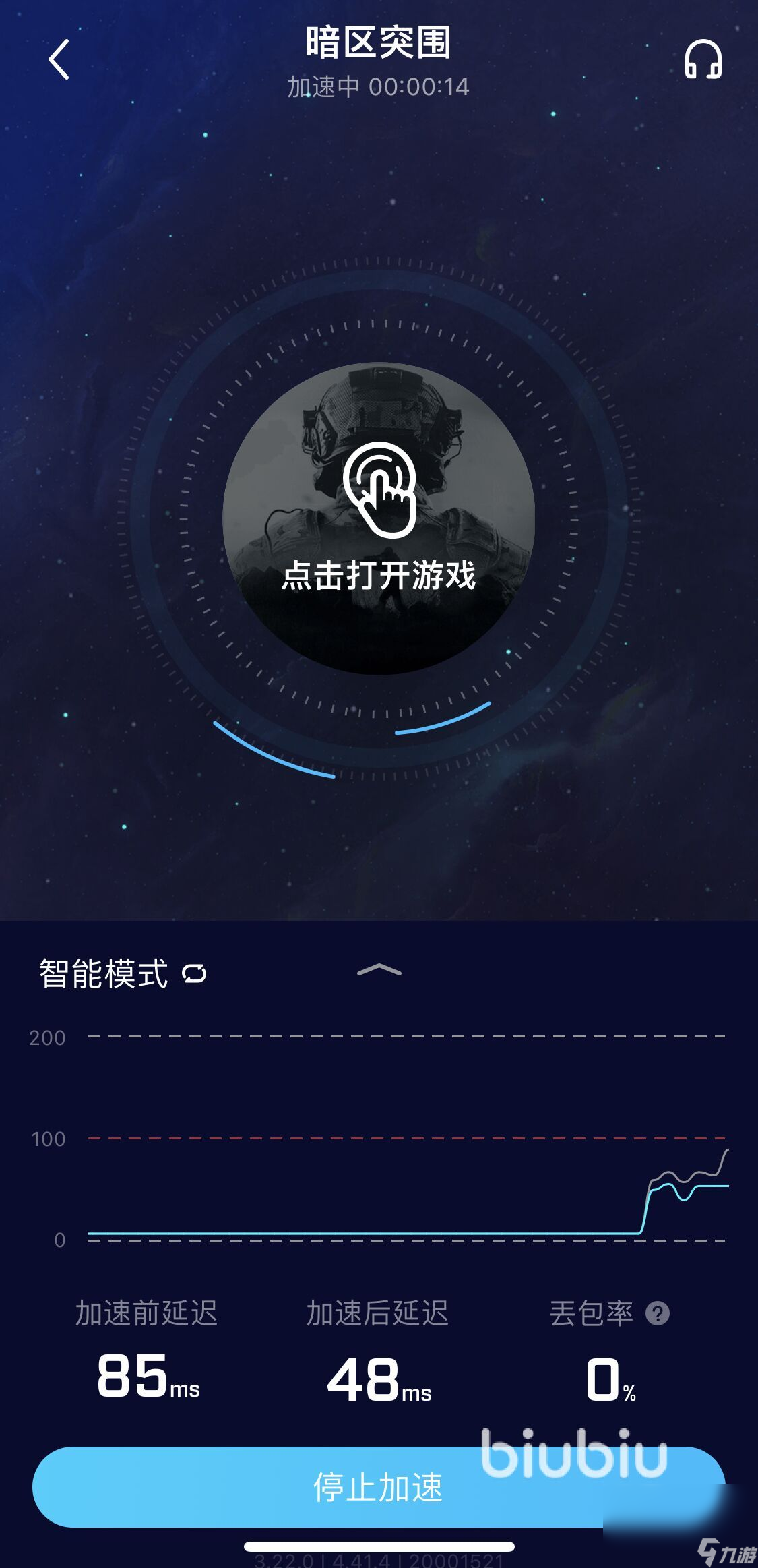The height and width of the screenshot is (1568, 758).
Task: Tap the circle to open the game
Action: (x=379, y=518)
